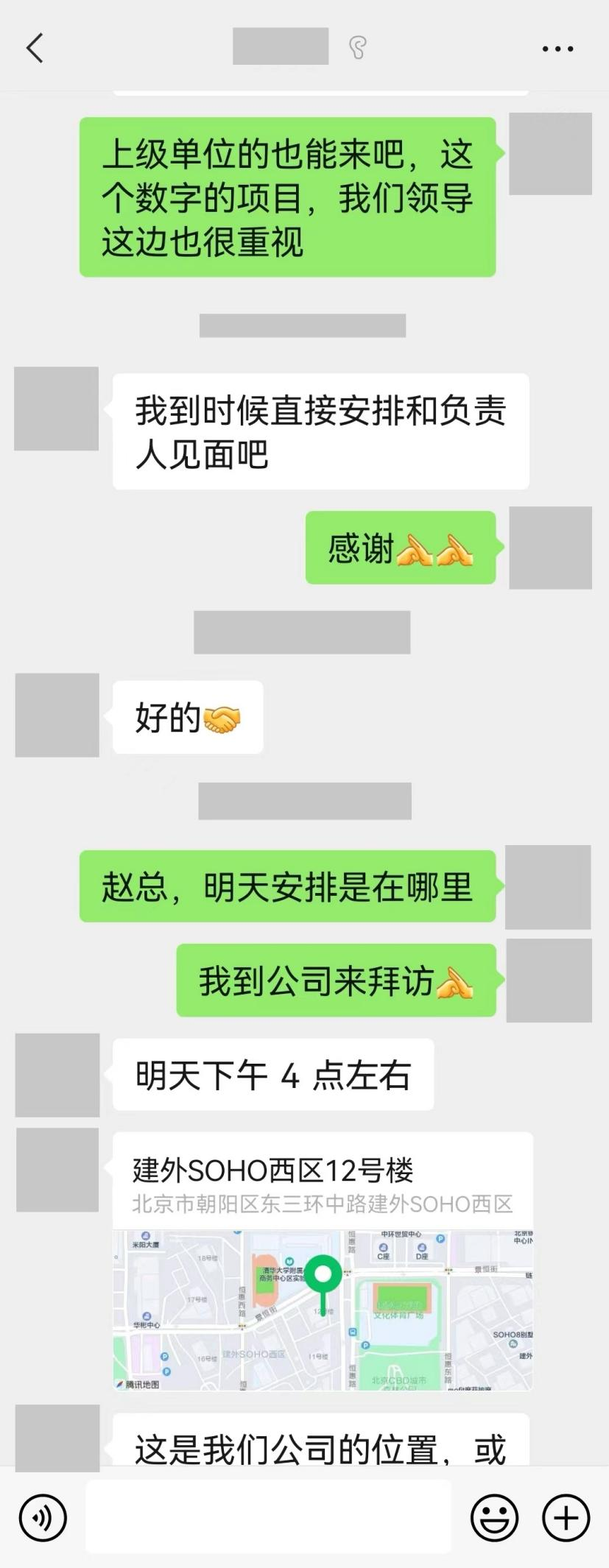Open the plus attachments menu
This screenshot has height=1568, width=609.
pos(566,1517)
